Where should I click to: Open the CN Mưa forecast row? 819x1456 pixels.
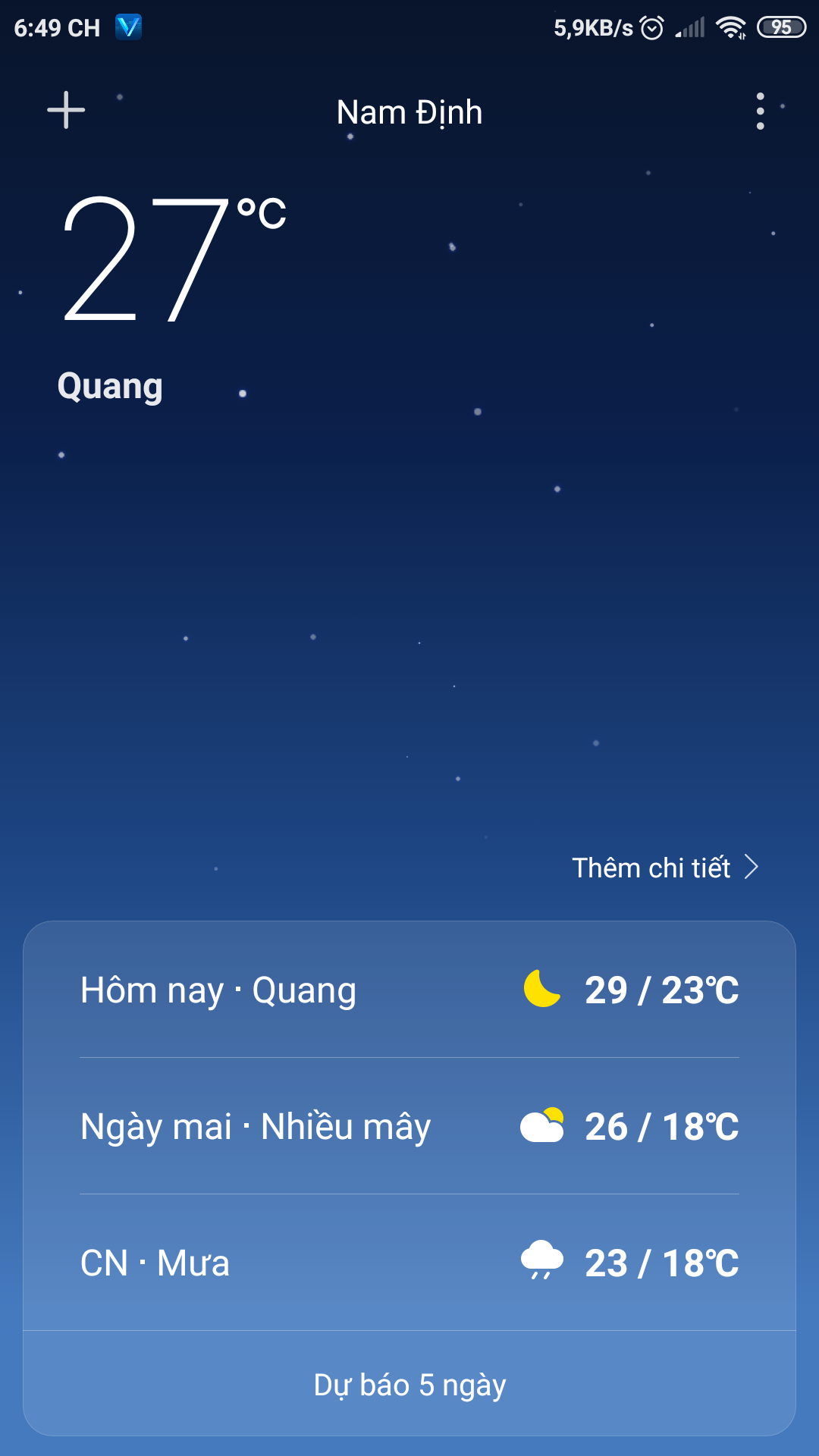pyautogui.click(x=409, y=1263)
